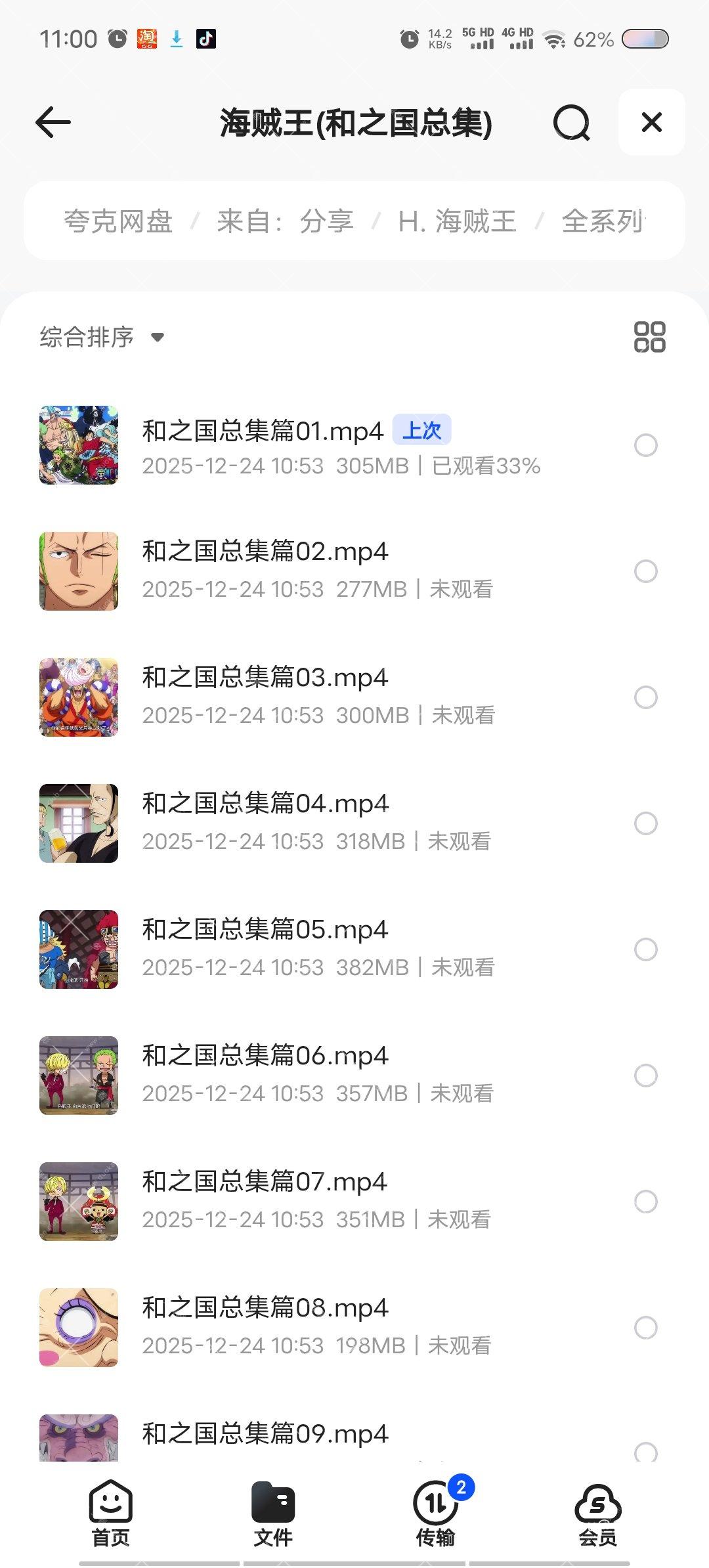Close the folder with the X button
Image resolution: width=709 pixels, height=1568 pixels.
pyautogui.click(x=651, y=123)
